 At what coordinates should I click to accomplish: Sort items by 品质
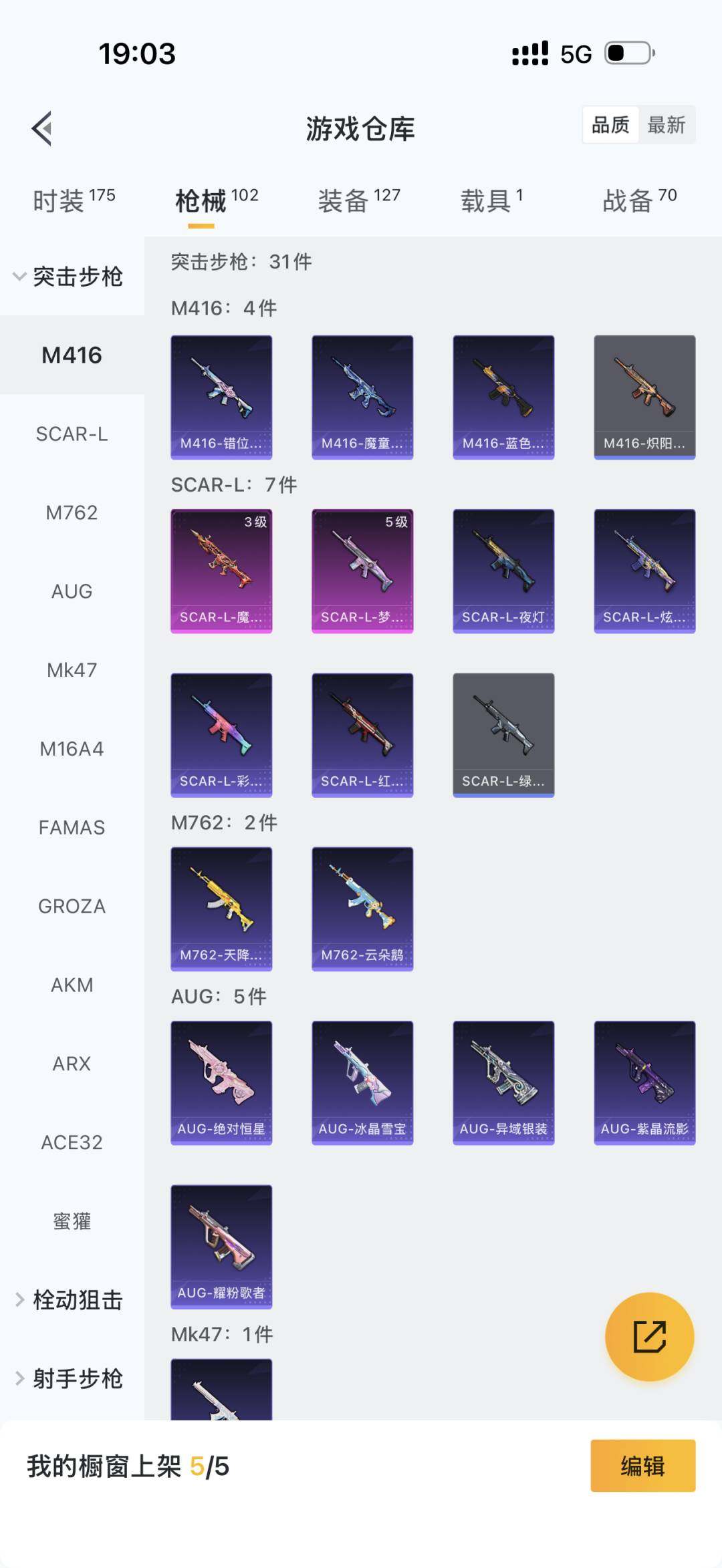pos(610,125)
